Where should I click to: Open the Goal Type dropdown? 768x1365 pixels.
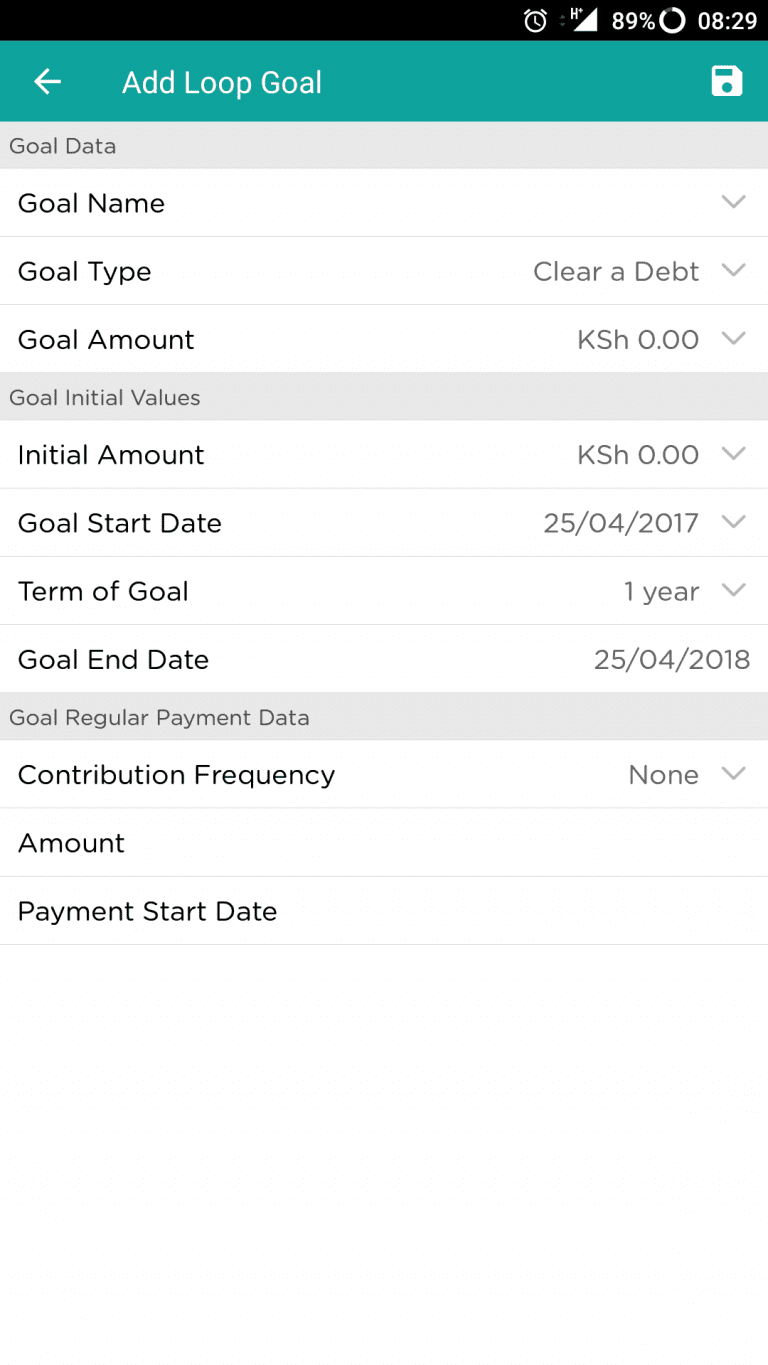point(384,271)
